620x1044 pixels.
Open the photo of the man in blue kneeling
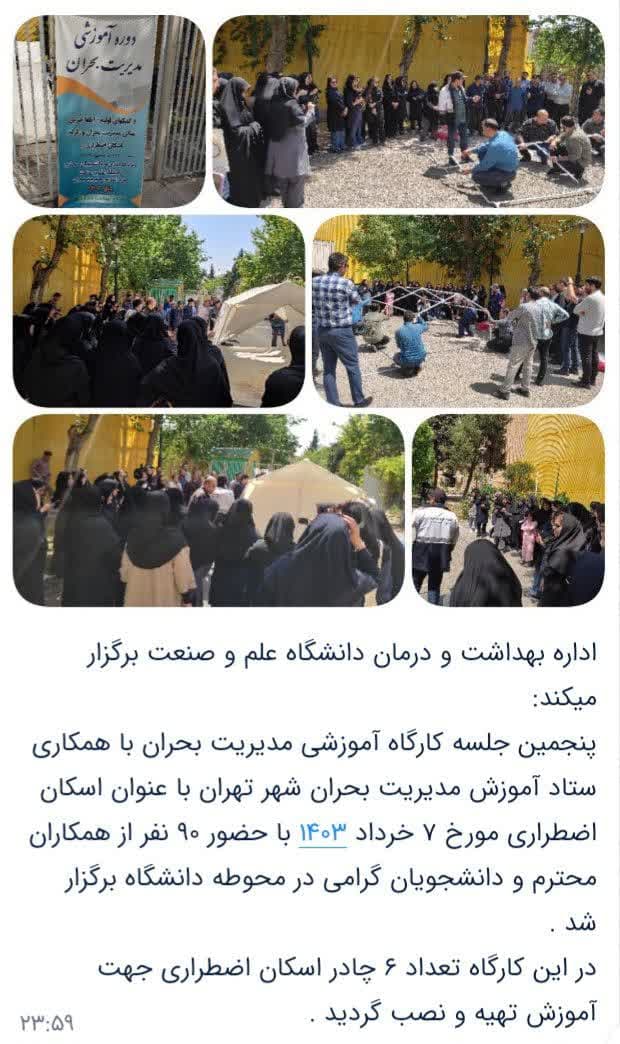(409, 111)
